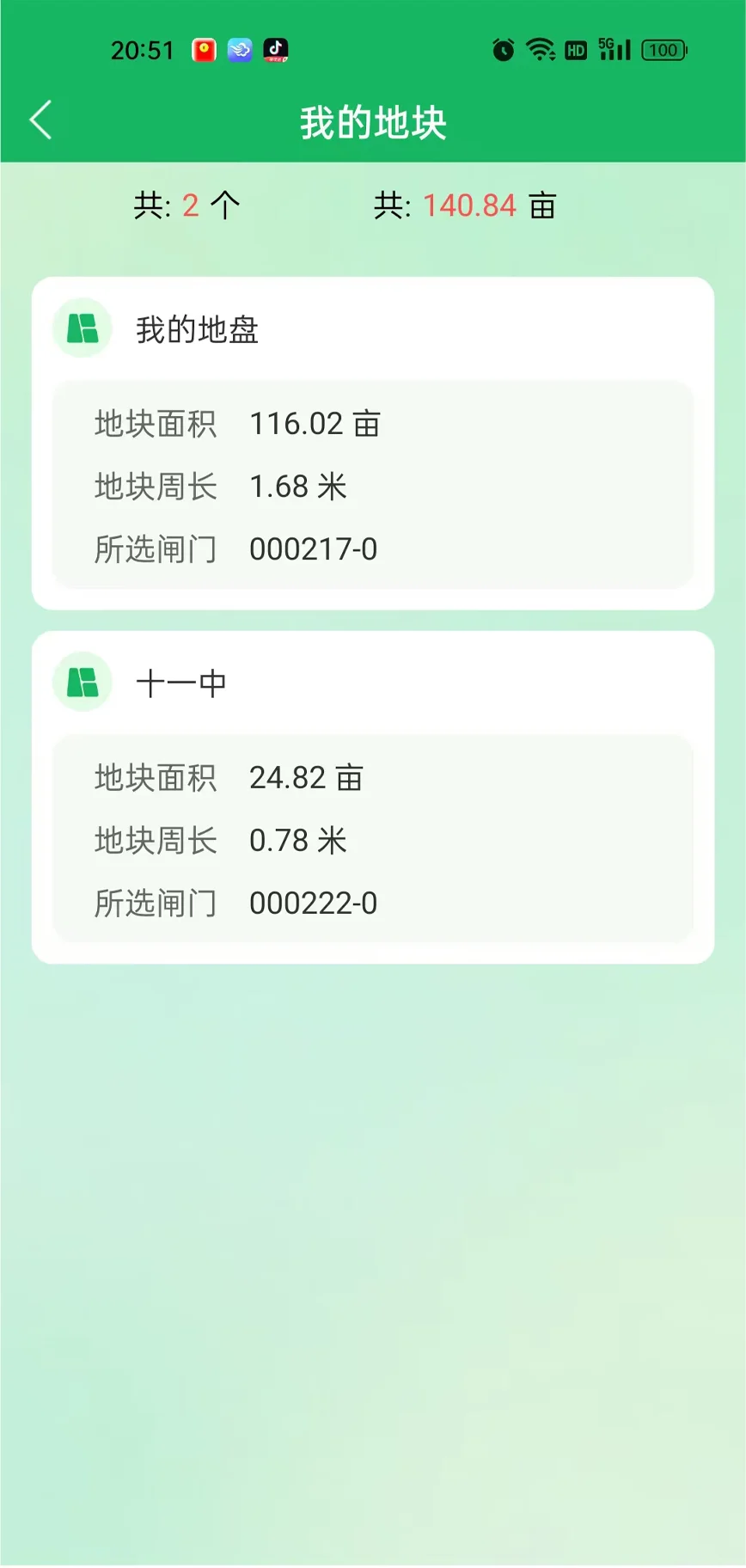Tap the 地块周长 value 0.78 米

coord(297,840)
